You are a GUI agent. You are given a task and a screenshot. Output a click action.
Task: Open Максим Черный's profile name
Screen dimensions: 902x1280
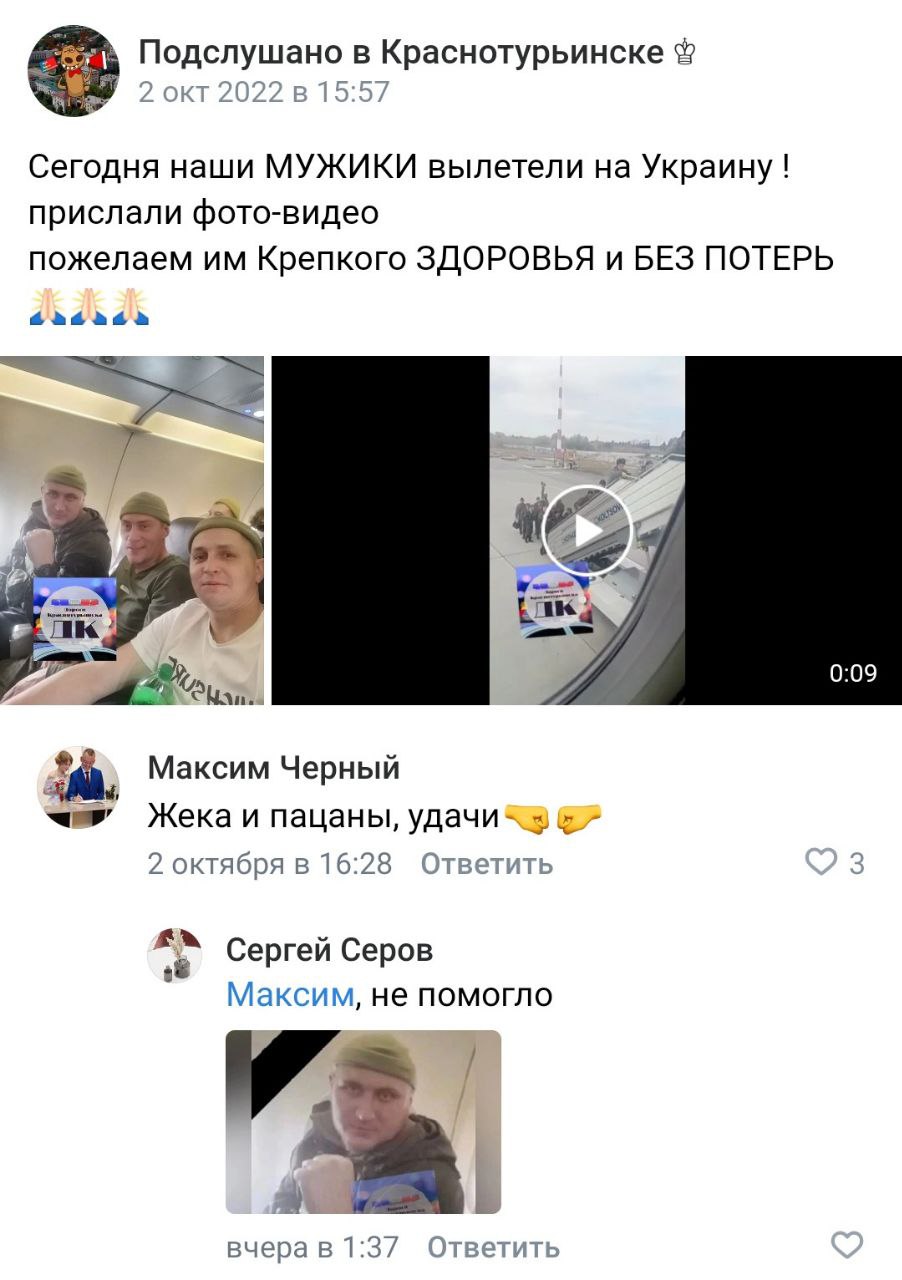(274, 768)
